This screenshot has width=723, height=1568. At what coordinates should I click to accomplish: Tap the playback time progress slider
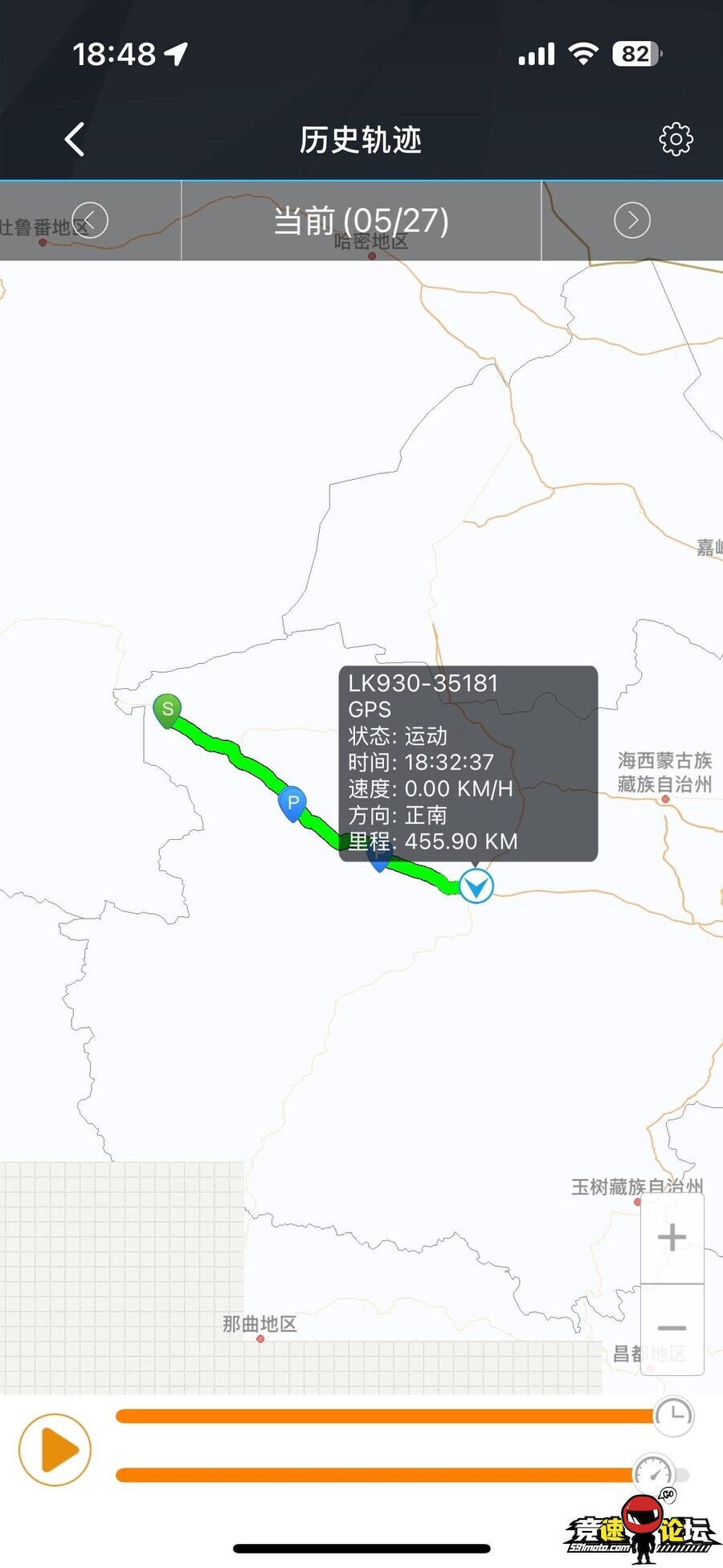click(386, 1416)
